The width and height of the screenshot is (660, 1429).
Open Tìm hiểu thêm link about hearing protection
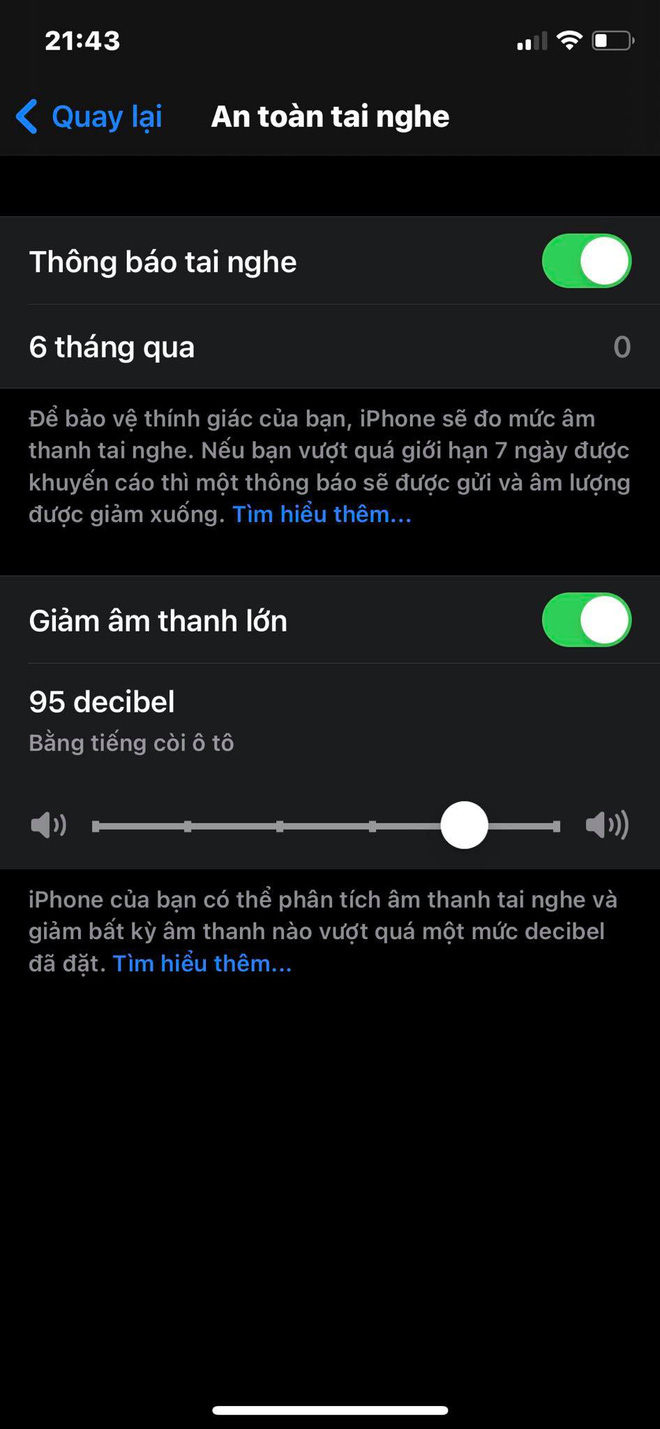click(322, 515)
